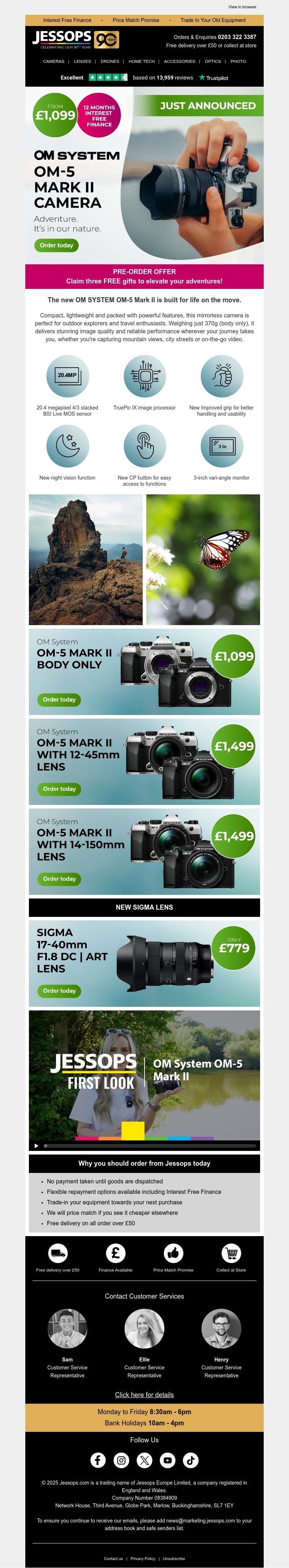Visit Jessops Facebook page
This screenshot has width=289, height=1568.
pos(98,1460)
